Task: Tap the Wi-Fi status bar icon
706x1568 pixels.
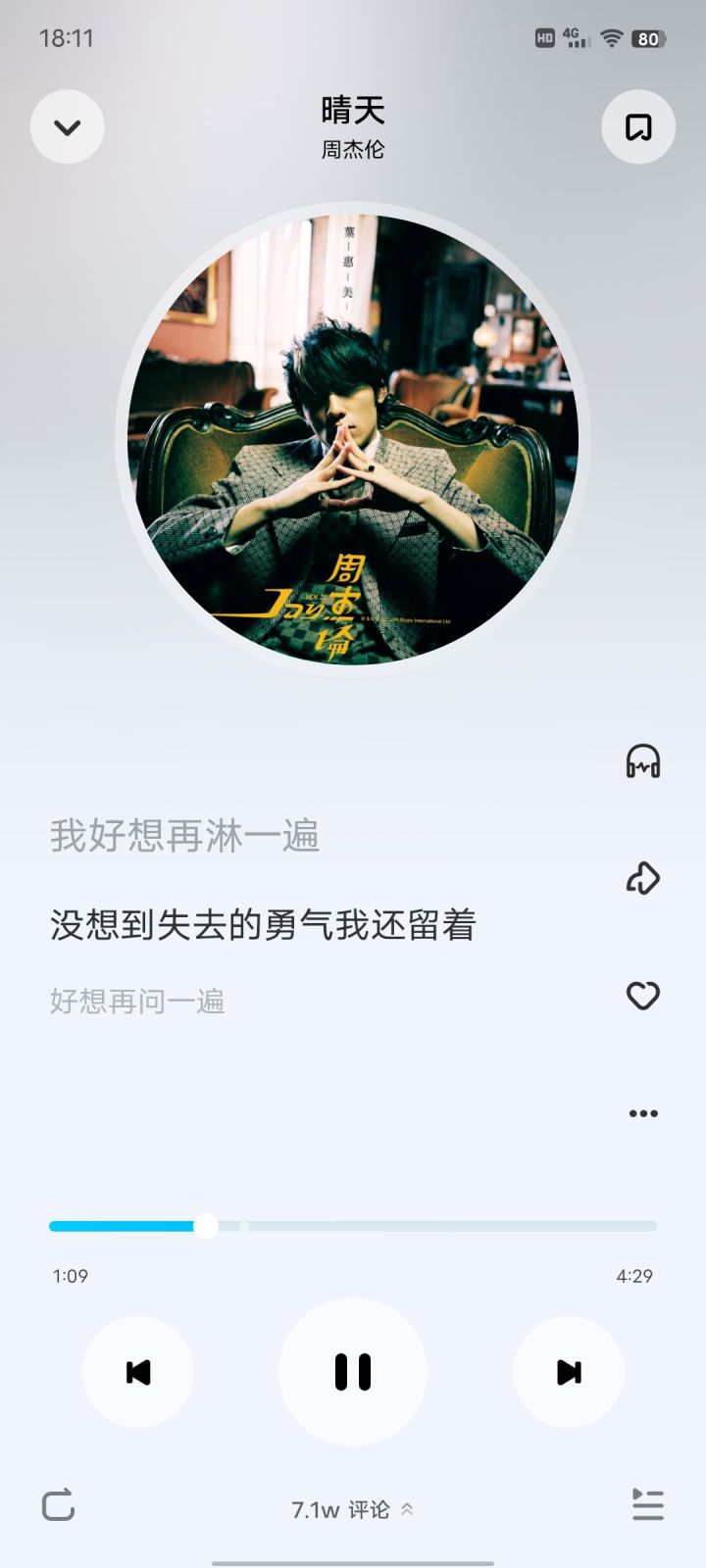Action: click(613, 35)
